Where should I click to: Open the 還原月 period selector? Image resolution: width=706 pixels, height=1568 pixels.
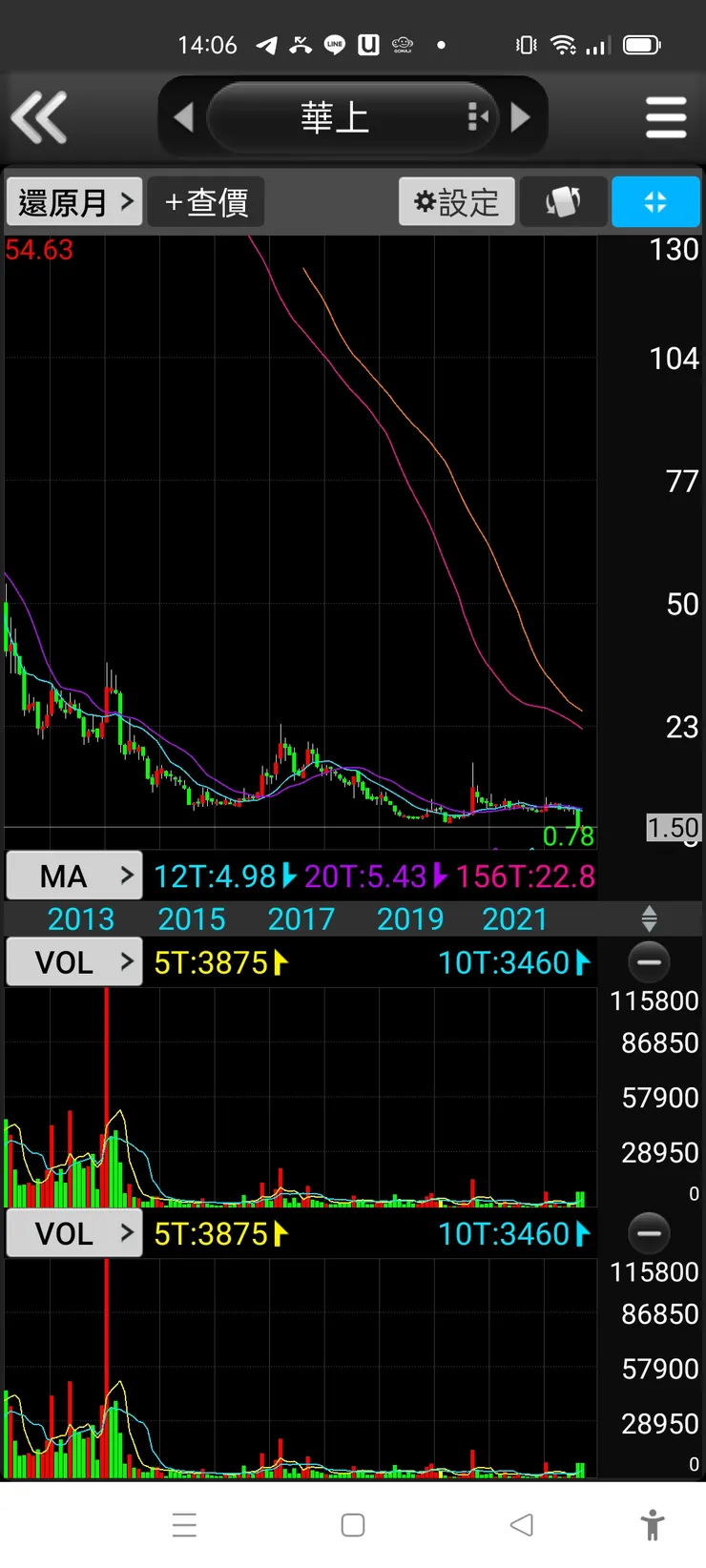[x=74, y=202]
